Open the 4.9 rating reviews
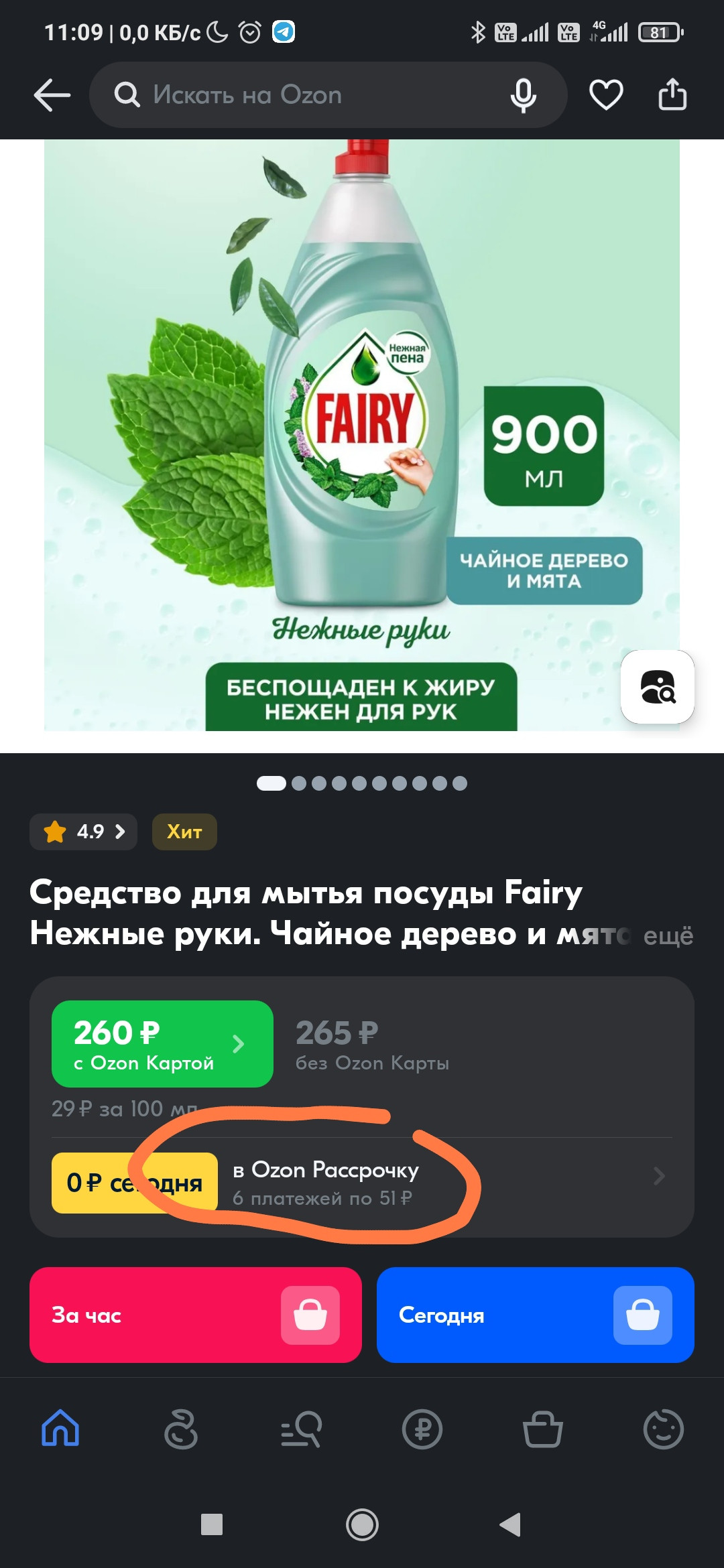 83,832
